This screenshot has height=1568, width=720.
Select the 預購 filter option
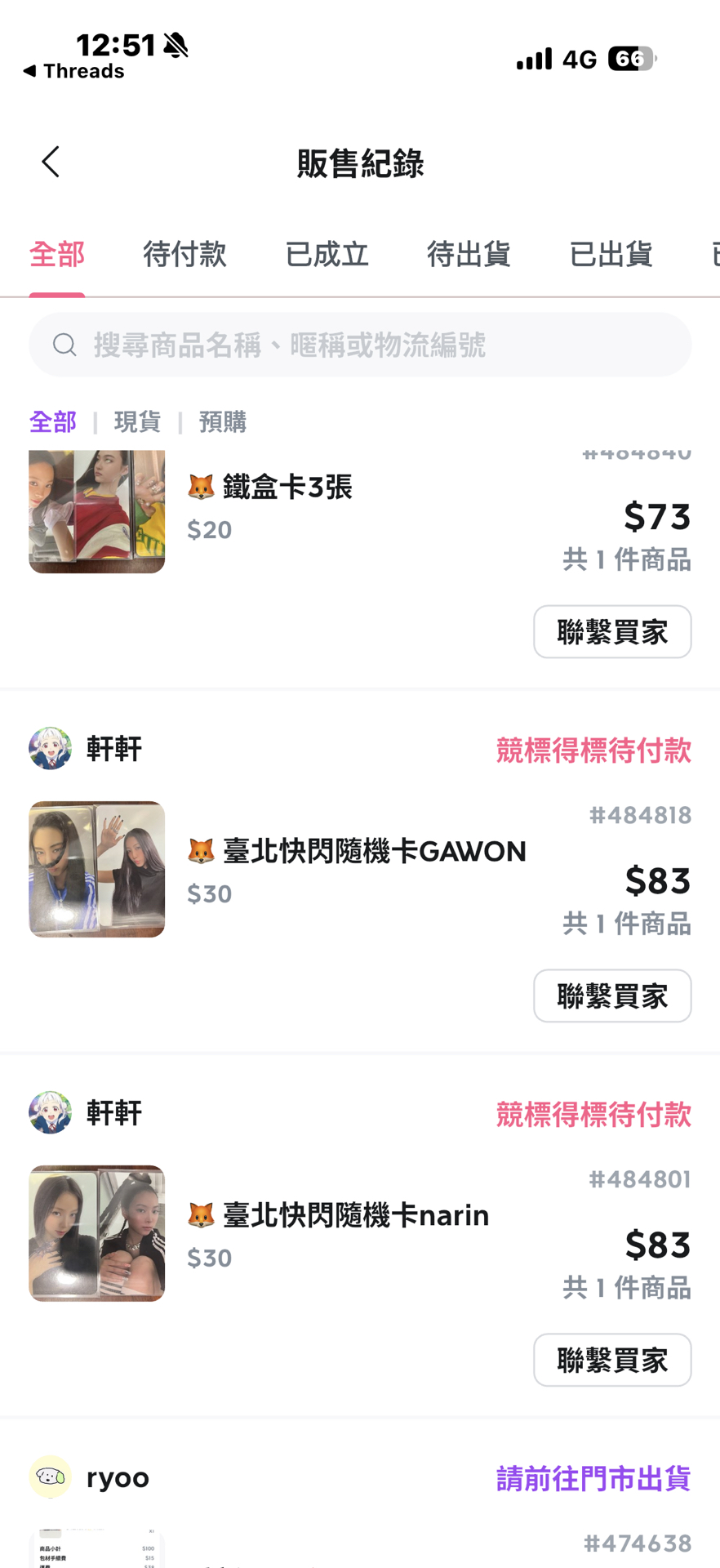point(222,421)
